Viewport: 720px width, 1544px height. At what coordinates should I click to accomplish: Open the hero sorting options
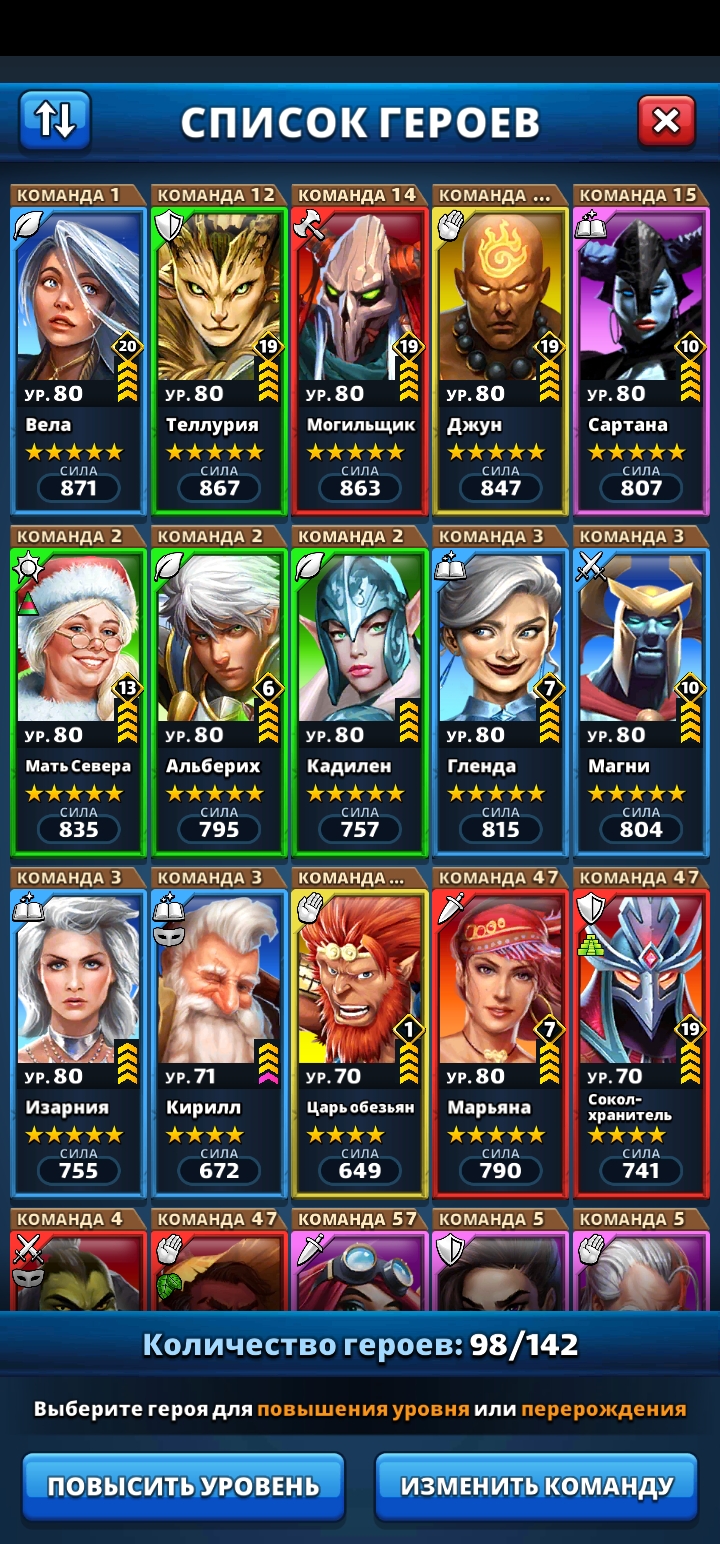click(x=55, y=120)
